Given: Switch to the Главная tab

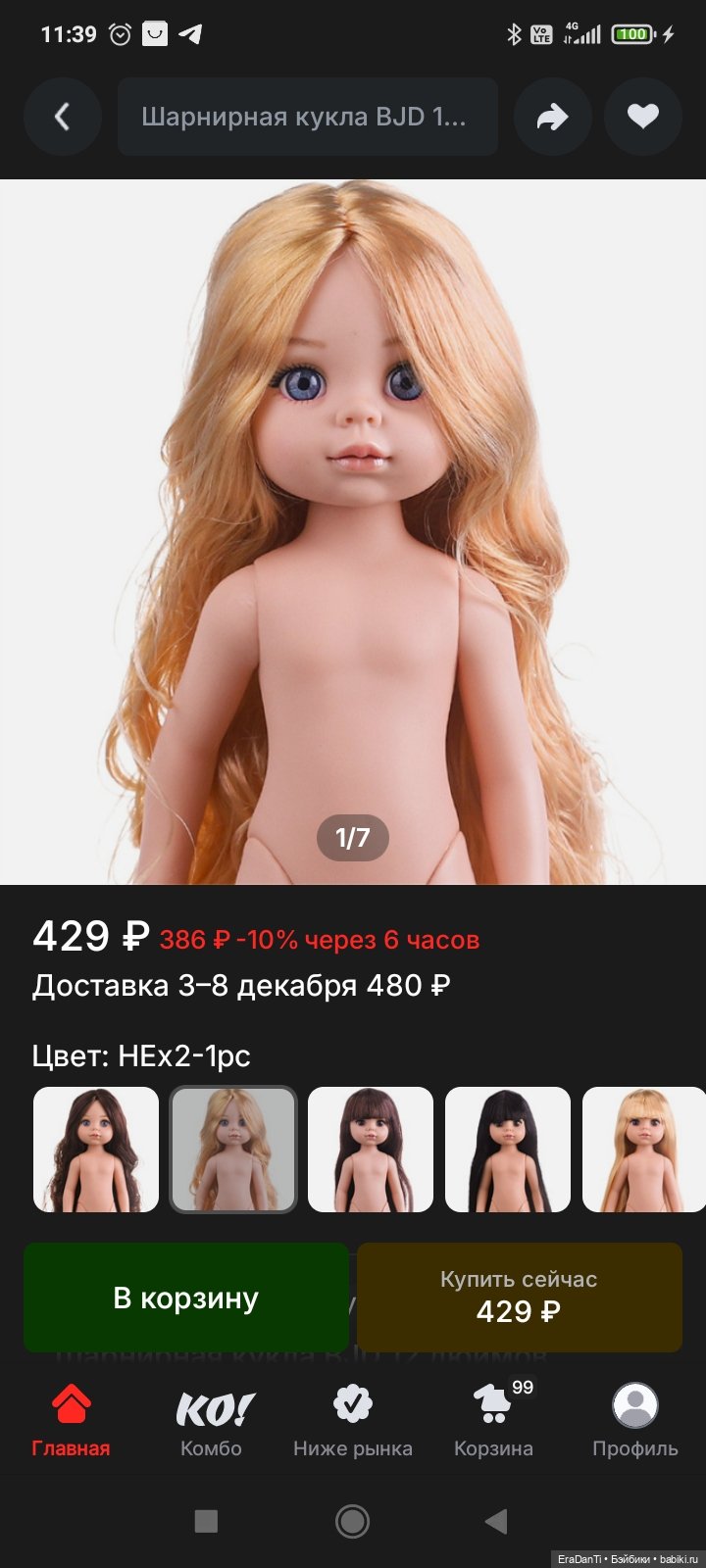Looking at the screenshot, I should pos(71,1421).
